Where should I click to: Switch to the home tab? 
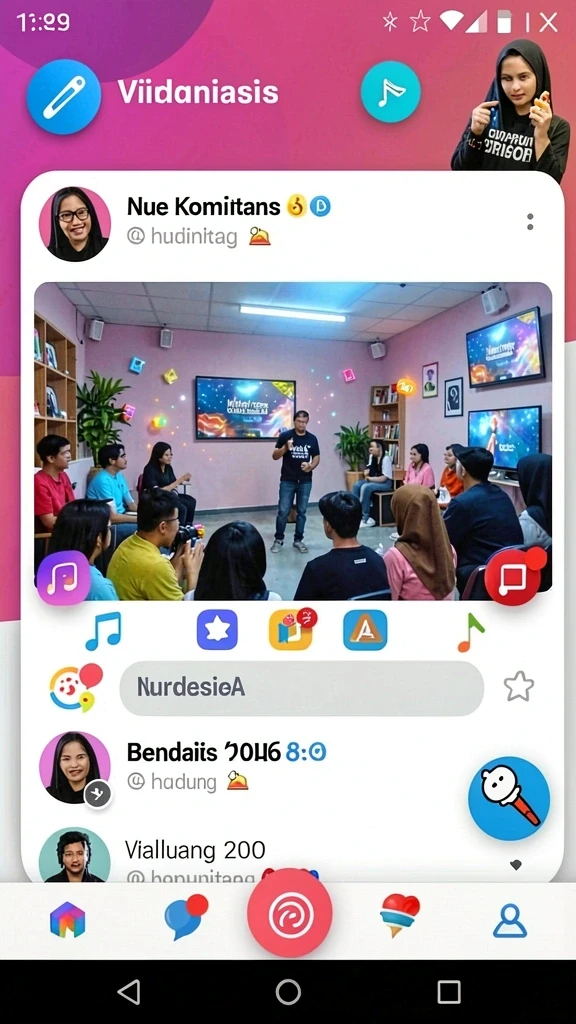[x=67, y=919]
